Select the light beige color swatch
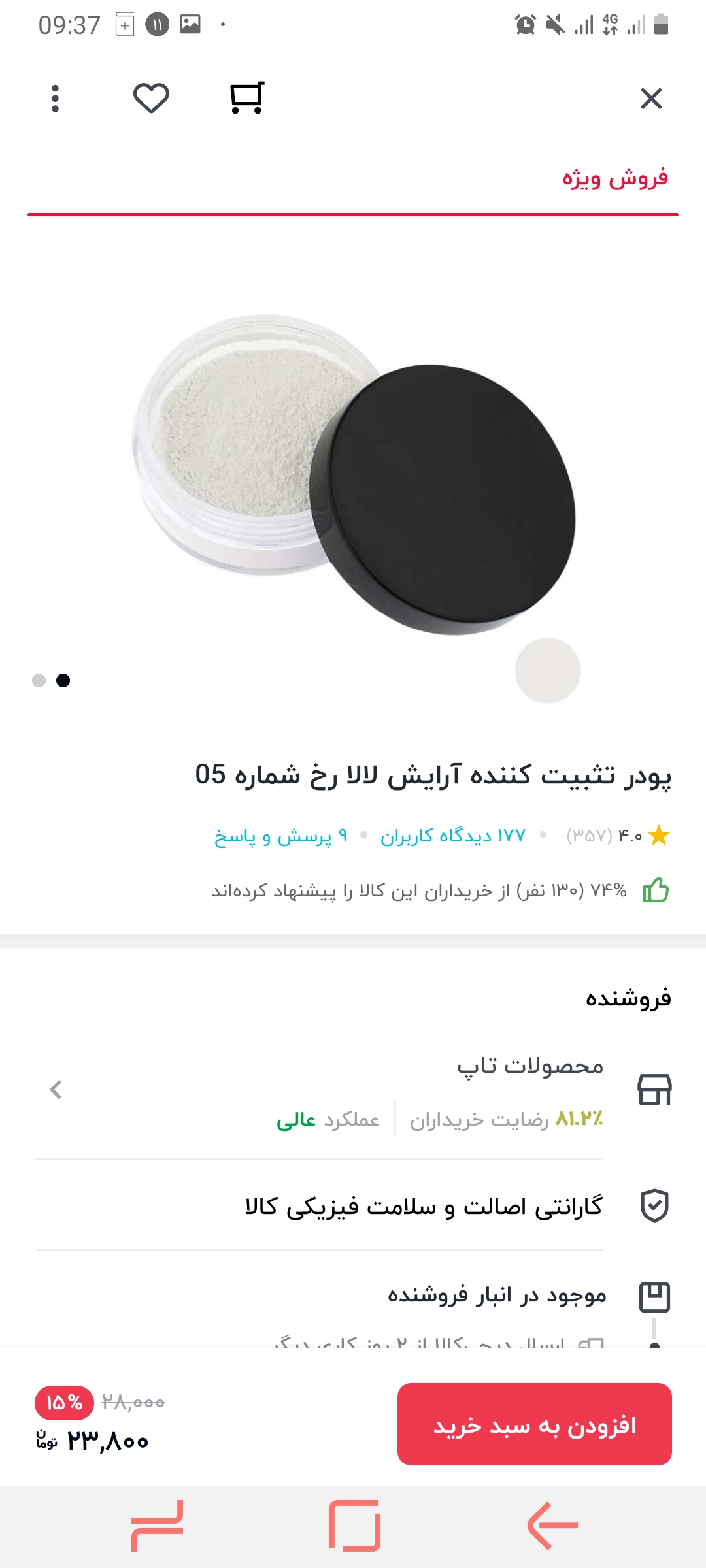Screen dimensions: 706x1568 point(548,670)
